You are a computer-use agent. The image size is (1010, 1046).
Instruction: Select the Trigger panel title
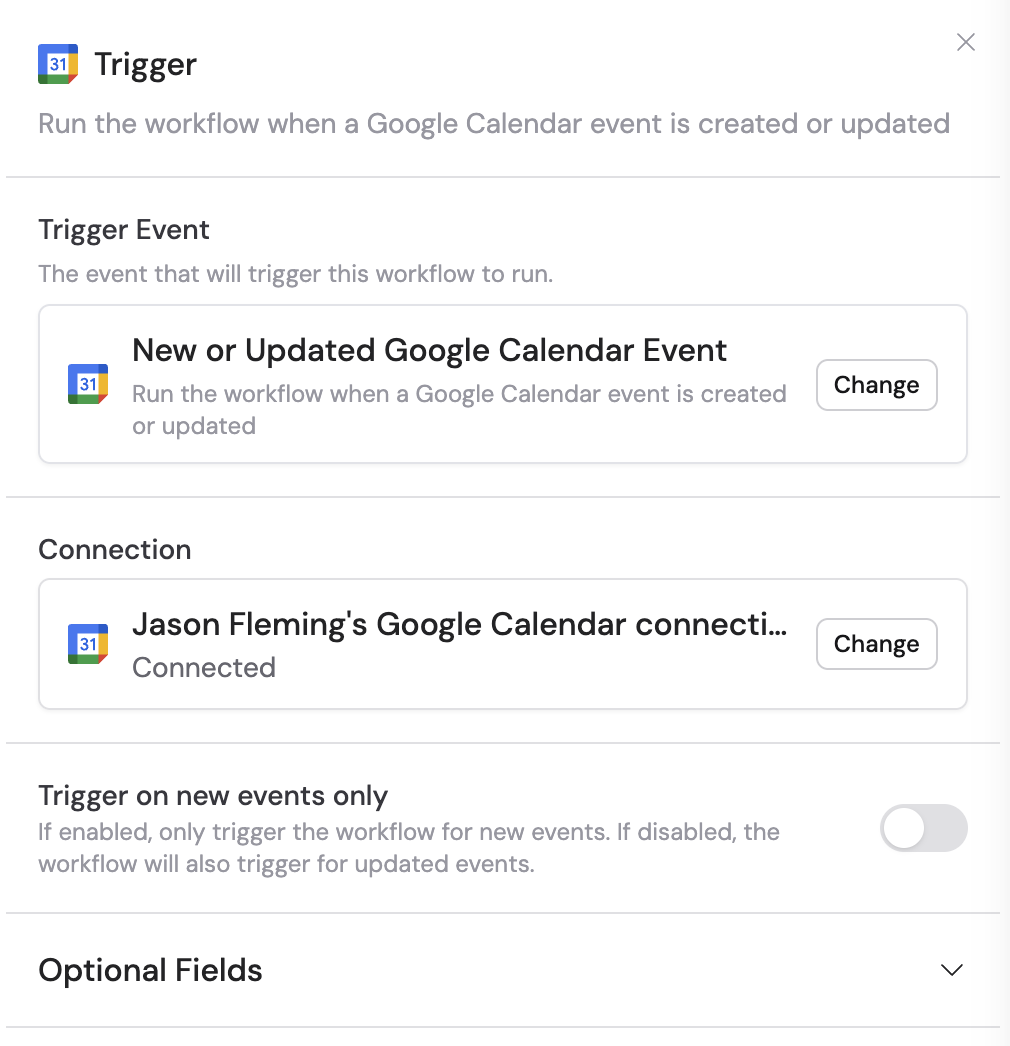[x=146, y=63]
